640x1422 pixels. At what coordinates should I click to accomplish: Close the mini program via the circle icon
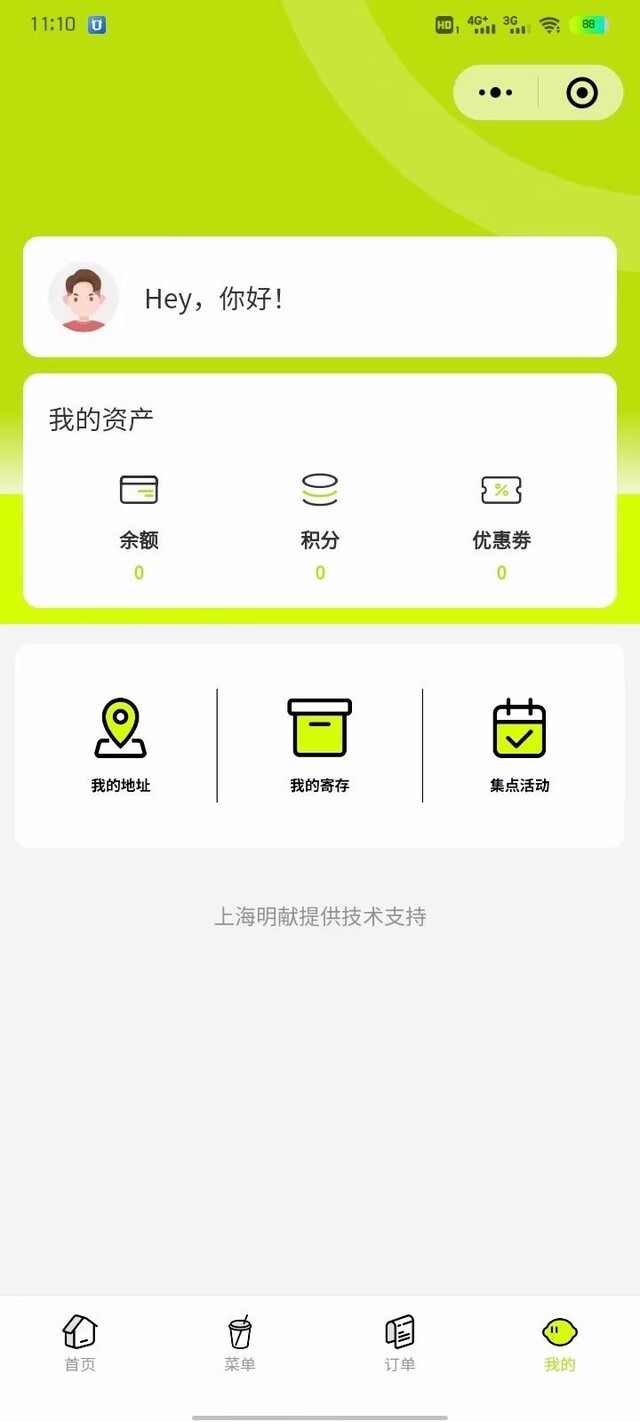[x=581, y=93]
